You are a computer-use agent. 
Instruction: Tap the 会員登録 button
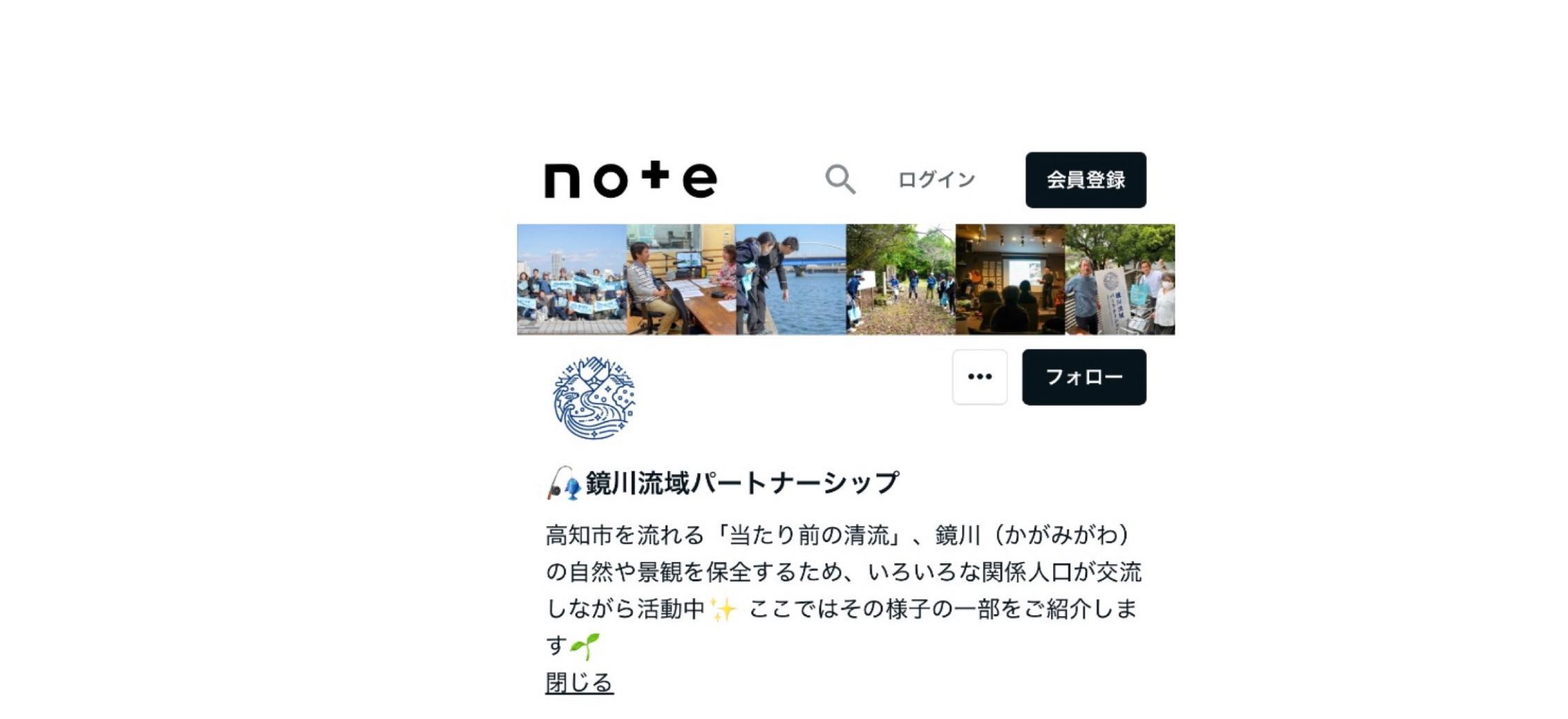pyautogui.click(x=1085, y=180)
